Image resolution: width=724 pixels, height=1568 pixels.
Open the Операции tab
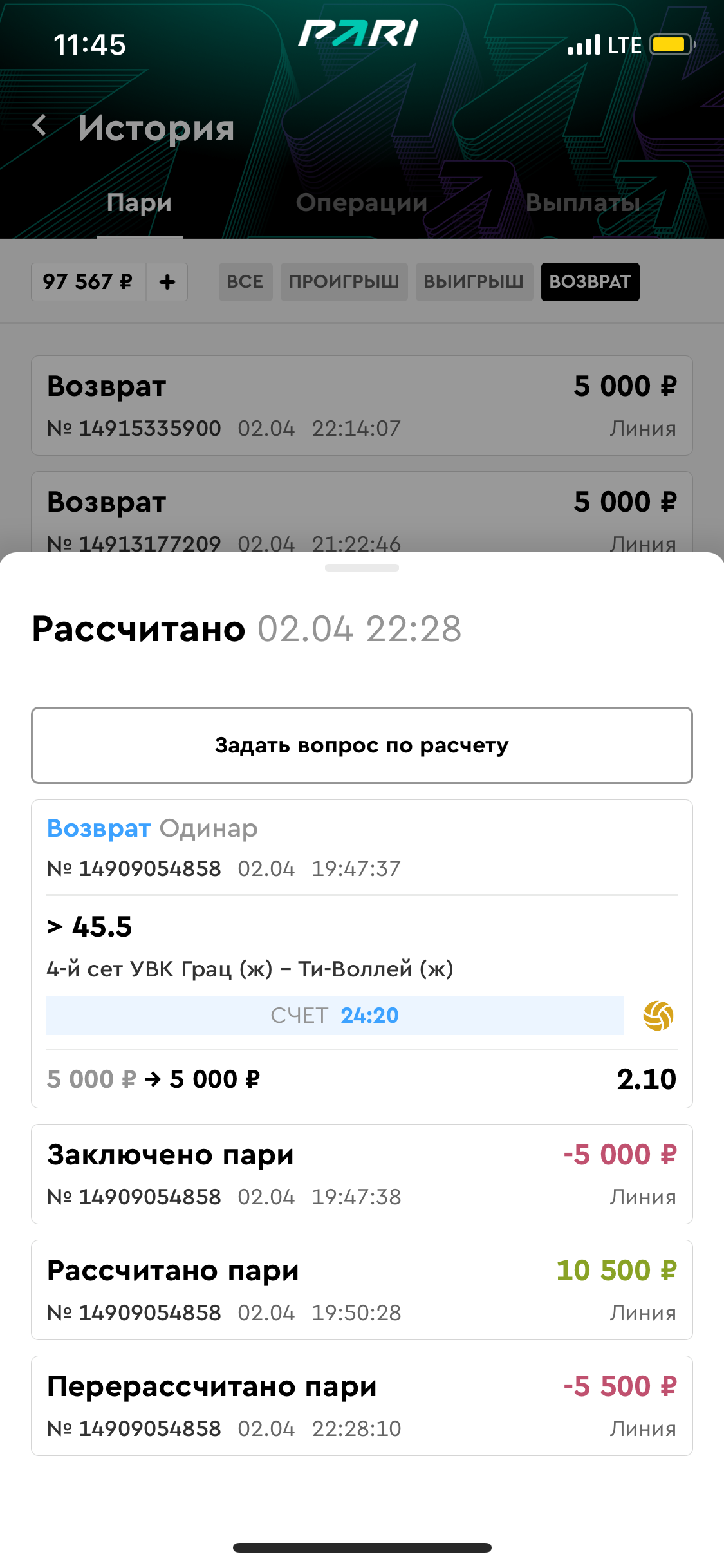point(362,203)
